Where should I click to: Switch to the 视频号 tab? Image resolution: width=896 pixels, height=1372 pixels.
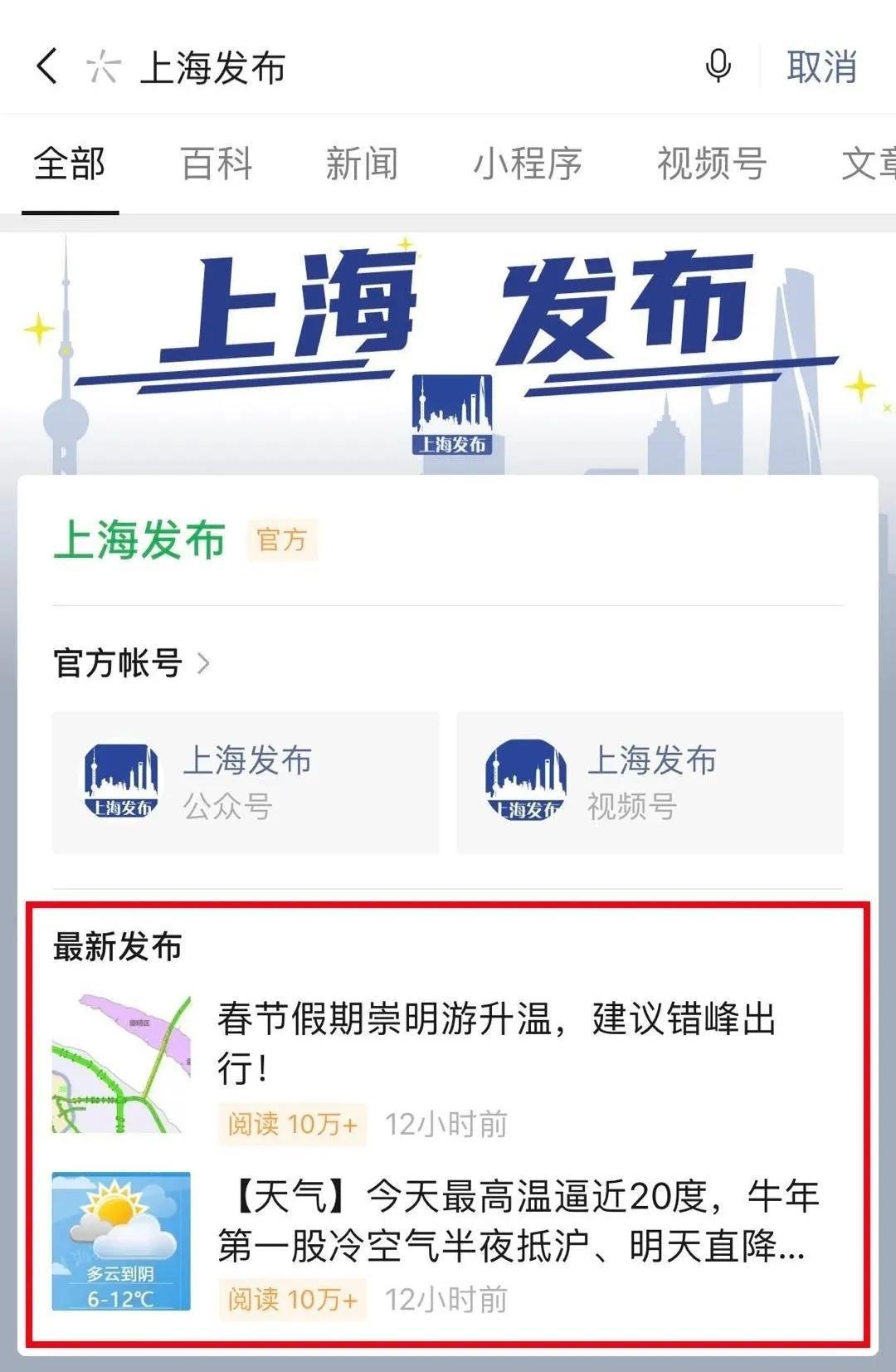point(712,164)
